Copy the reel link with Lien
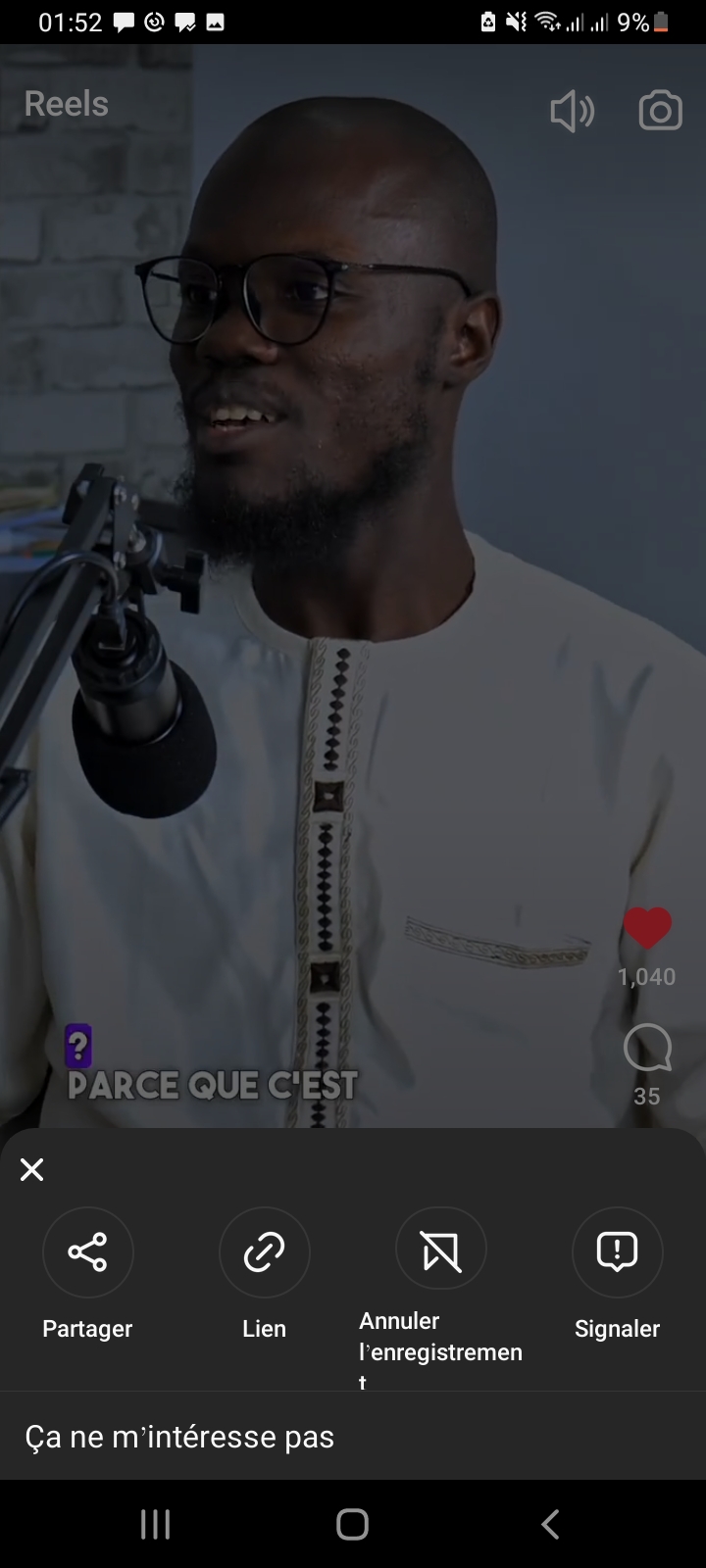 tap(264, 1252)
